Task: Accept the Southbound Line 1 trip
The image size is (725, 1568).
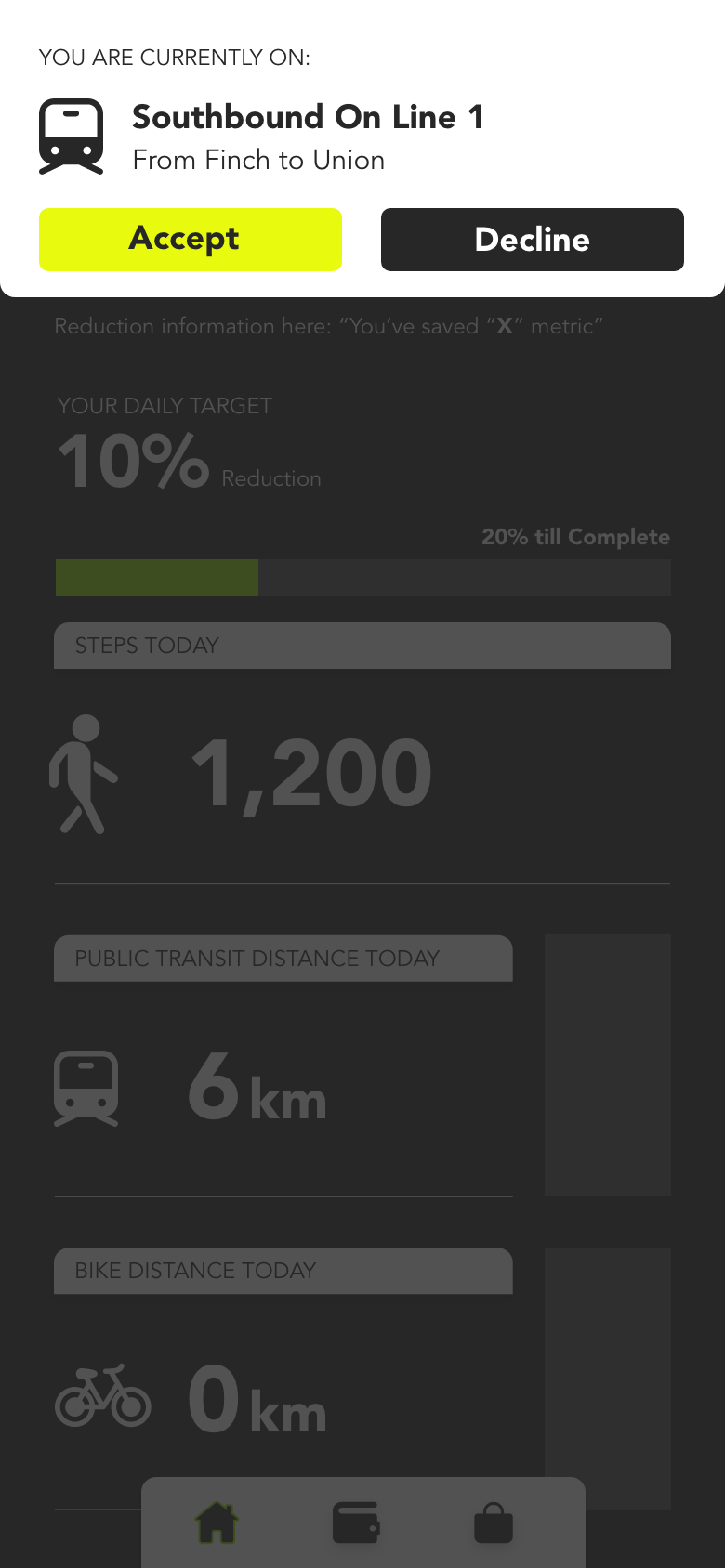Action: coord(191,240)
